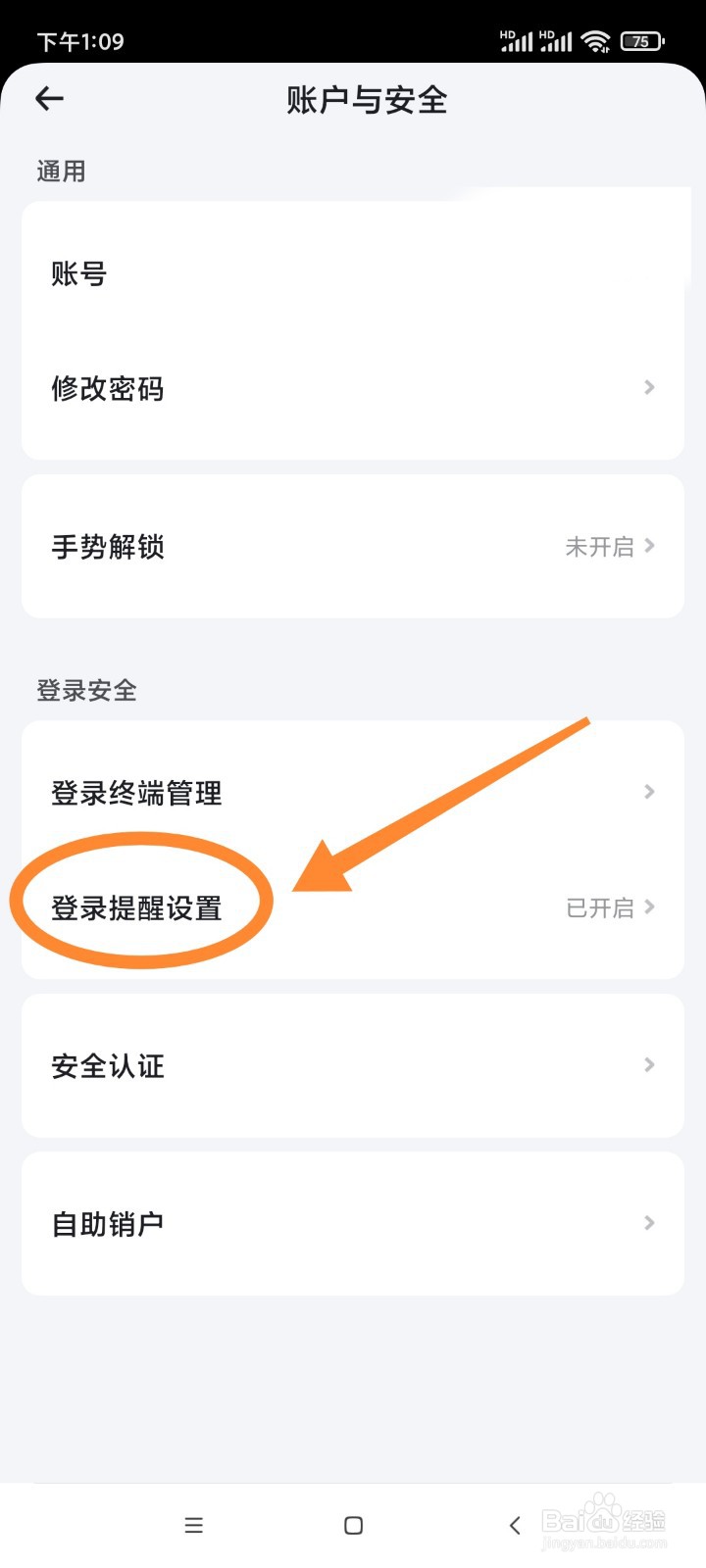Tap the navigation back chevron at bottom
This screenshot has width=706, height=1568.
pos(515,1525)
